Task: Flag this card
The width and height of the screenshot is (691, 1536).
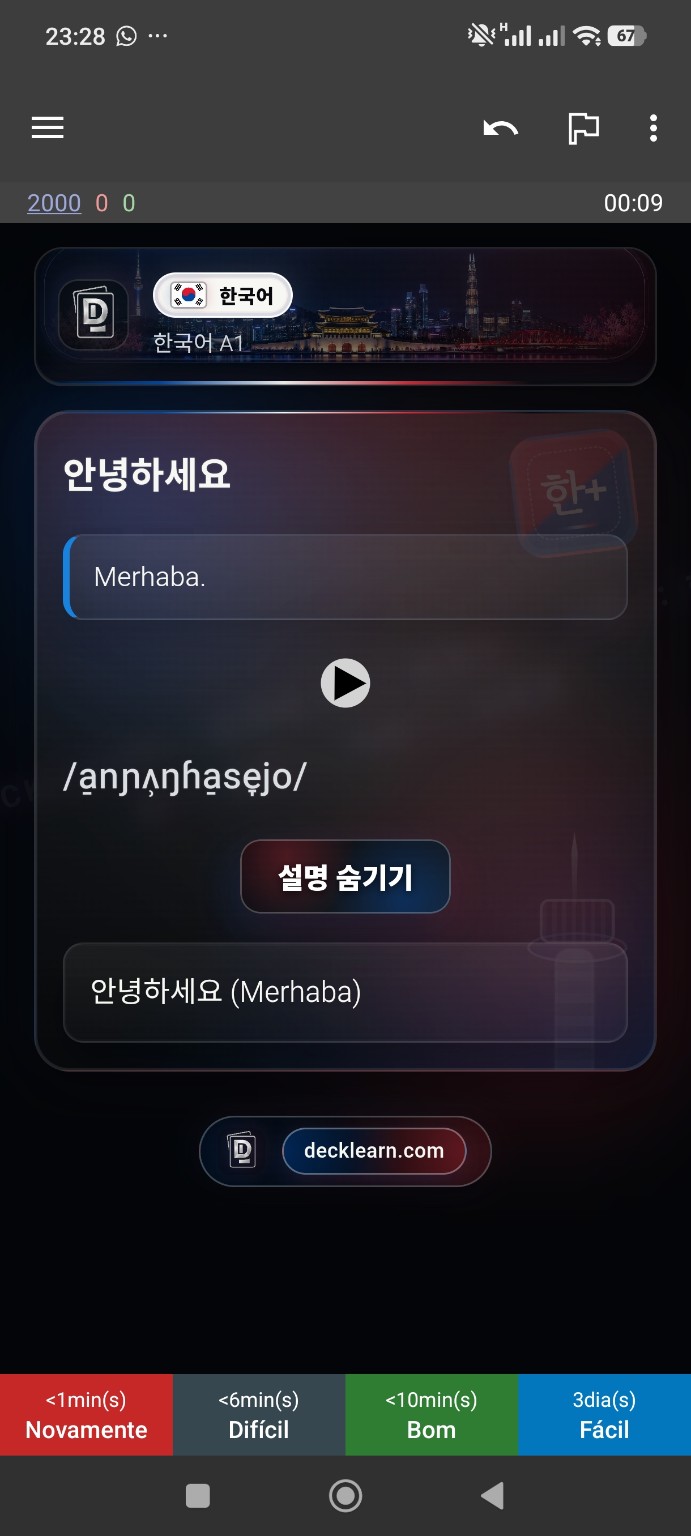Action: click(x=583, y=128)
